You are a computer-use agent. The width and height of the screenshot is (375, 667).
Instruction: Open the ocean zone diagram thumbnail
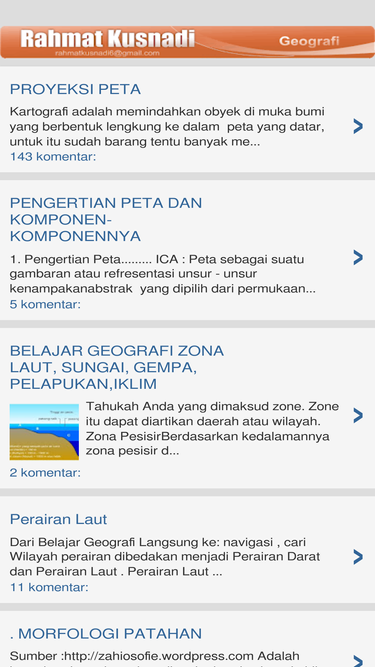tap(44, 432)
